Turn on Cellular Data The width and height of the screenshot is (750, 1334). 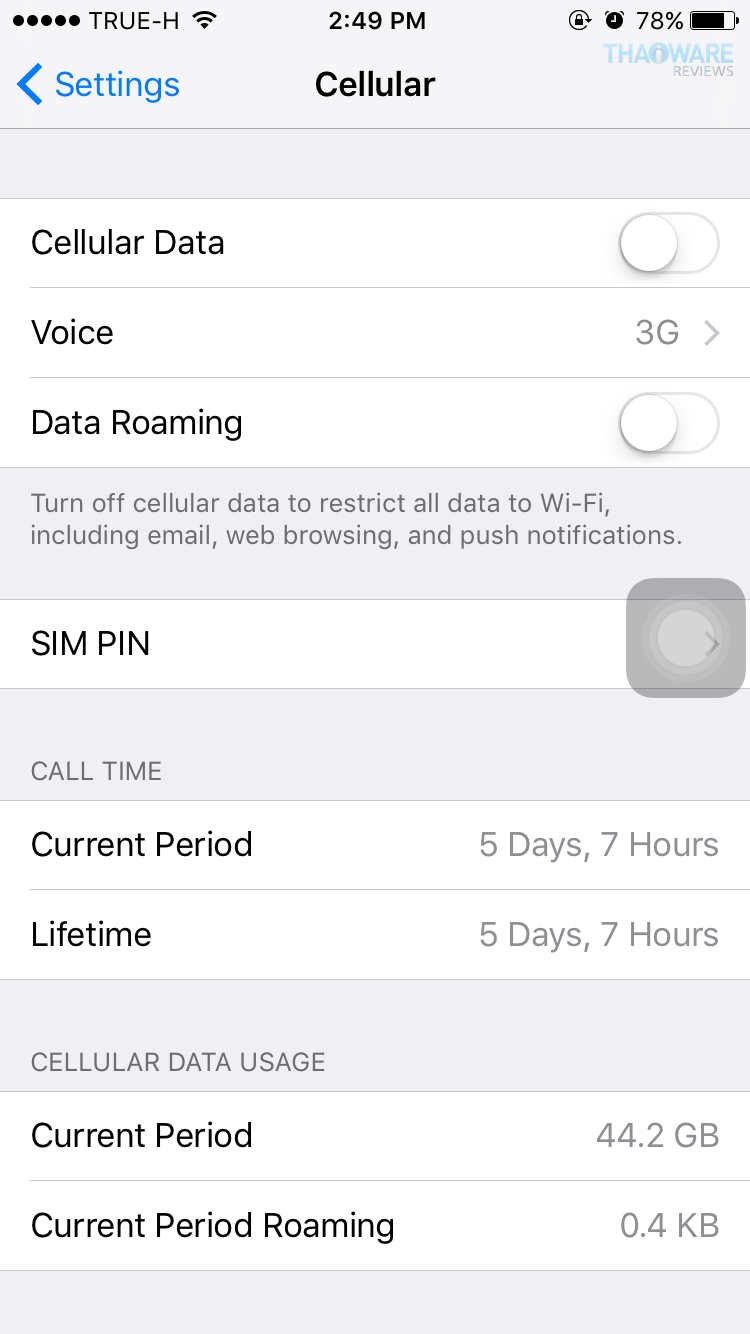668,243
